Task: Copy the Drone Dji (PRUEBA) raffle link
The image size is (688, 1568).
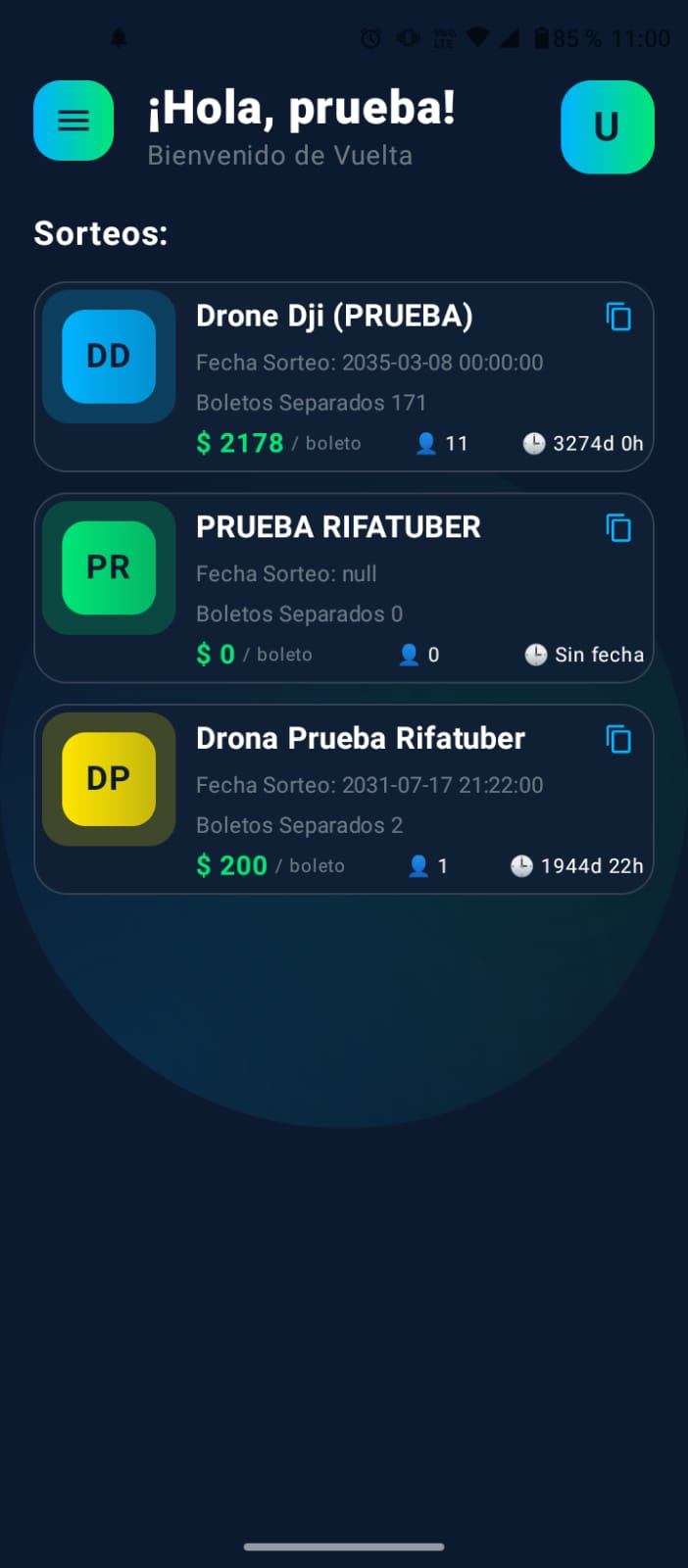Action: 618,317
